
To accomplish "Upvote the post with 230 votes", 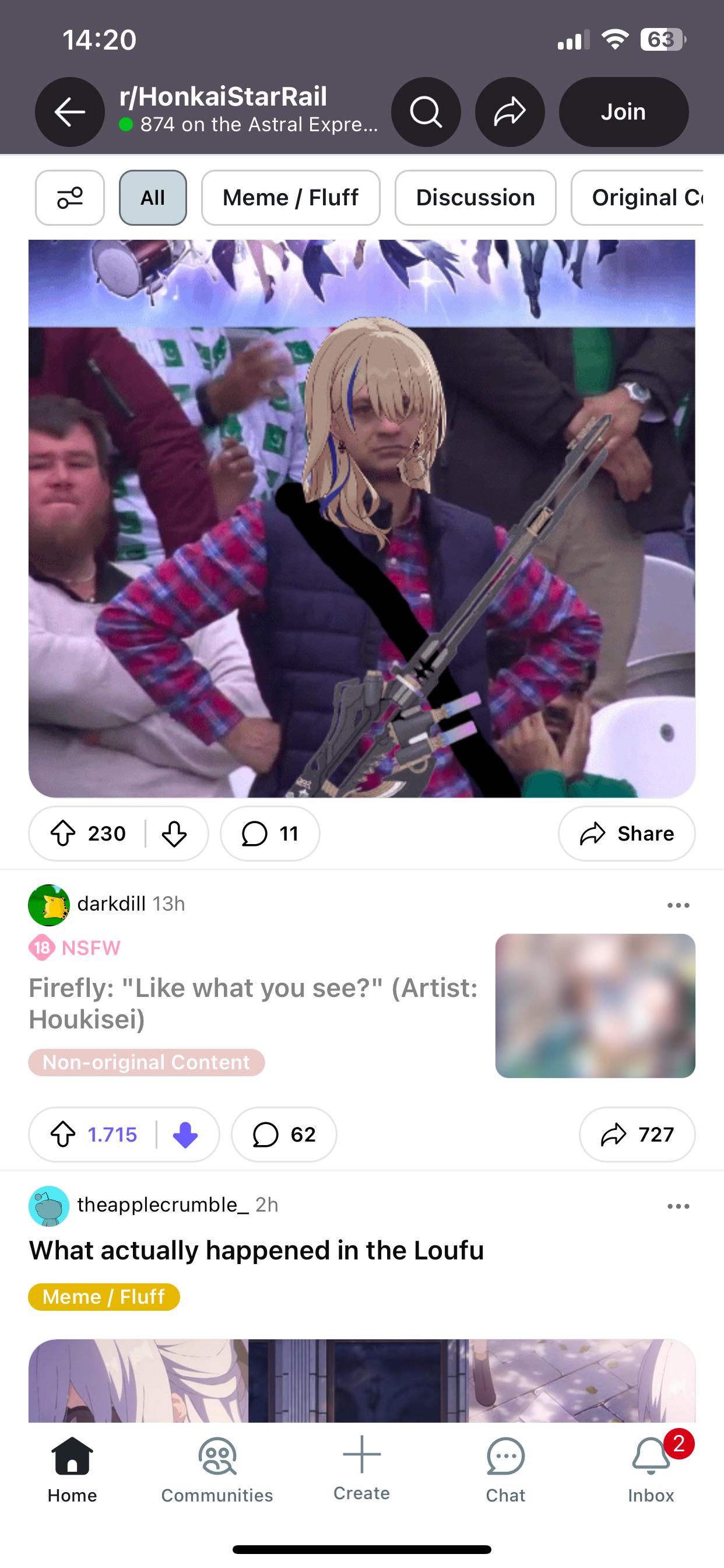I will (64, 834).
